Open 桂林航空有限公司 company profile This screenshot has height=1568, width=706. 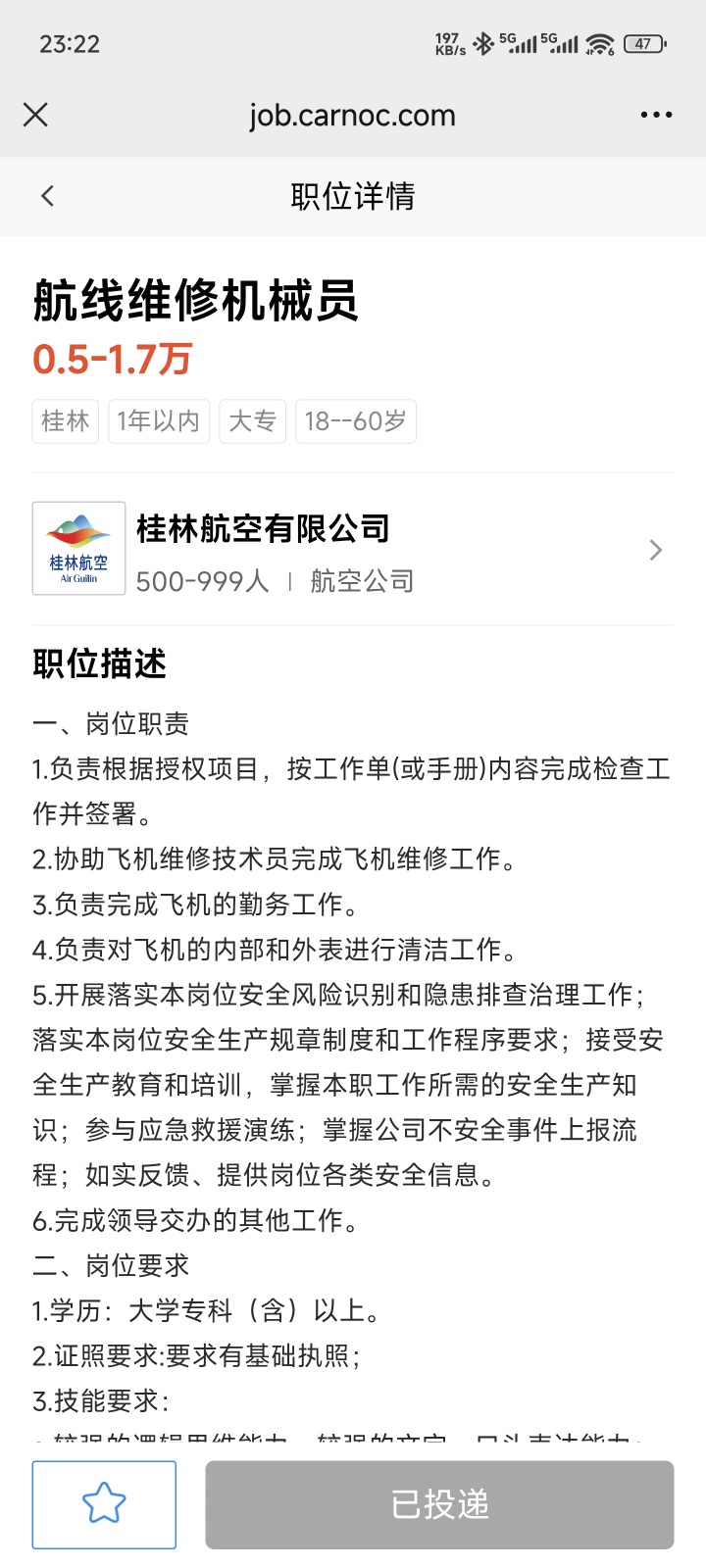click(x=353, y=550)
